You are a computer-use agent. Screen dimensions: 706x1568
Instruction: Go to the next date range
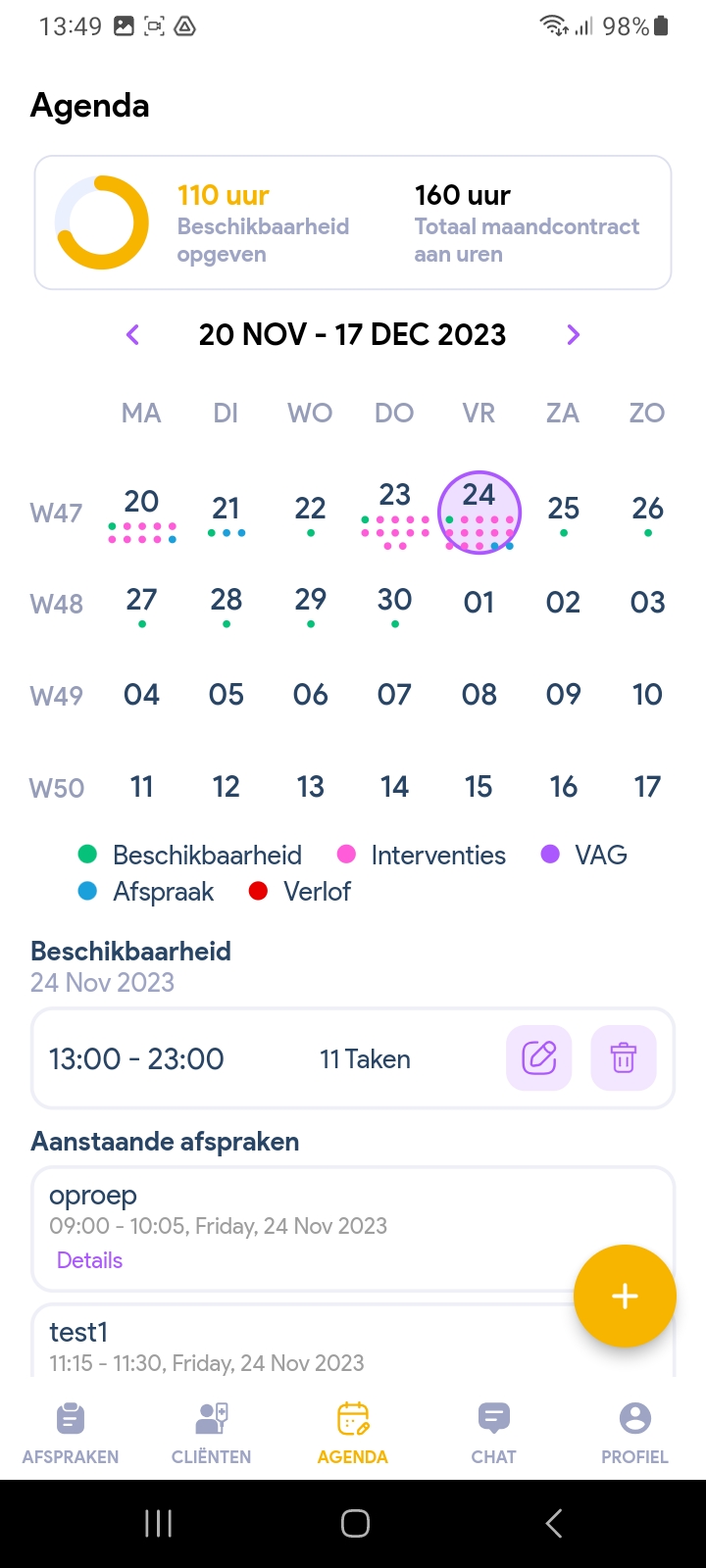pyautogui.click(x=574, y=335)
